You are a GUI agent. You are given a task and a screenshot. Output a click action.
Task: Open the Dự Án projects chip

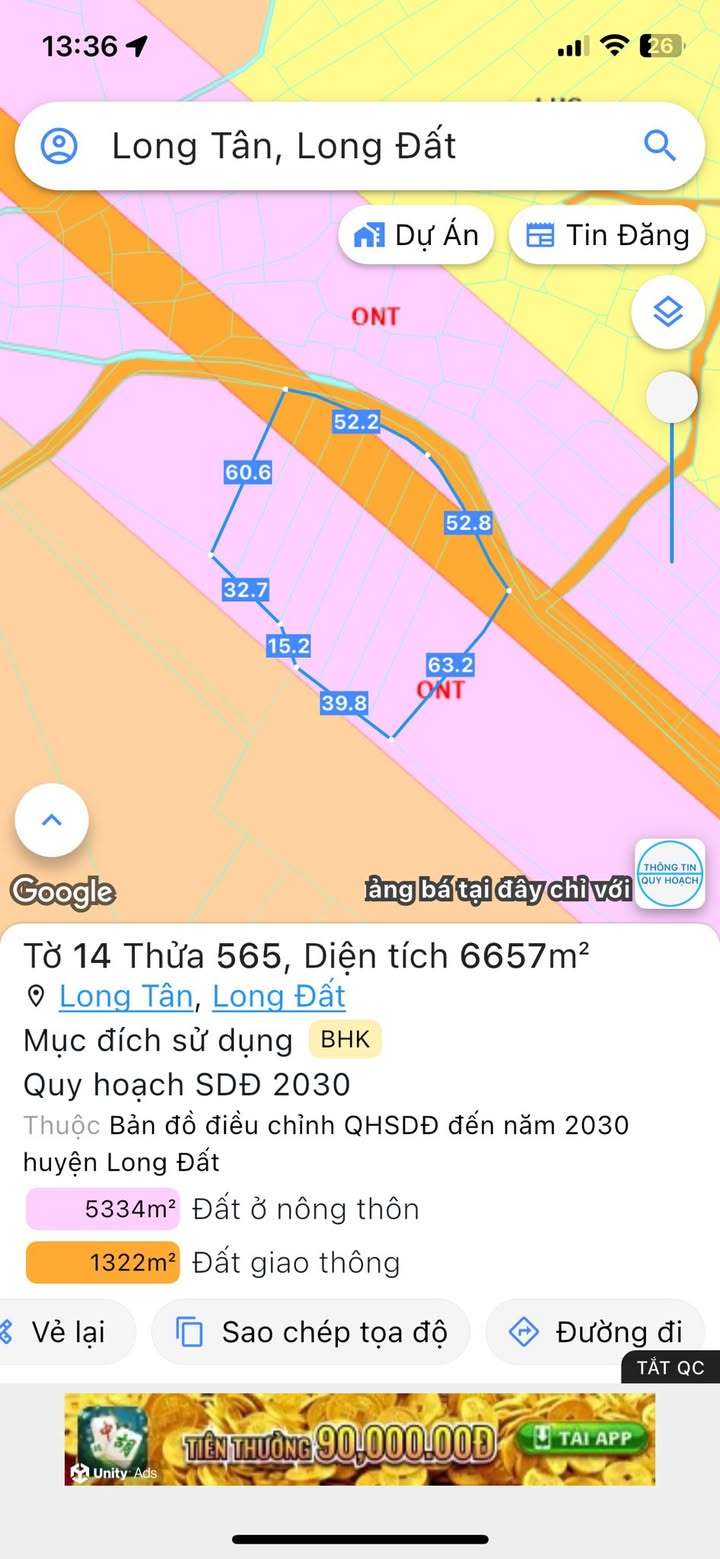416,235
